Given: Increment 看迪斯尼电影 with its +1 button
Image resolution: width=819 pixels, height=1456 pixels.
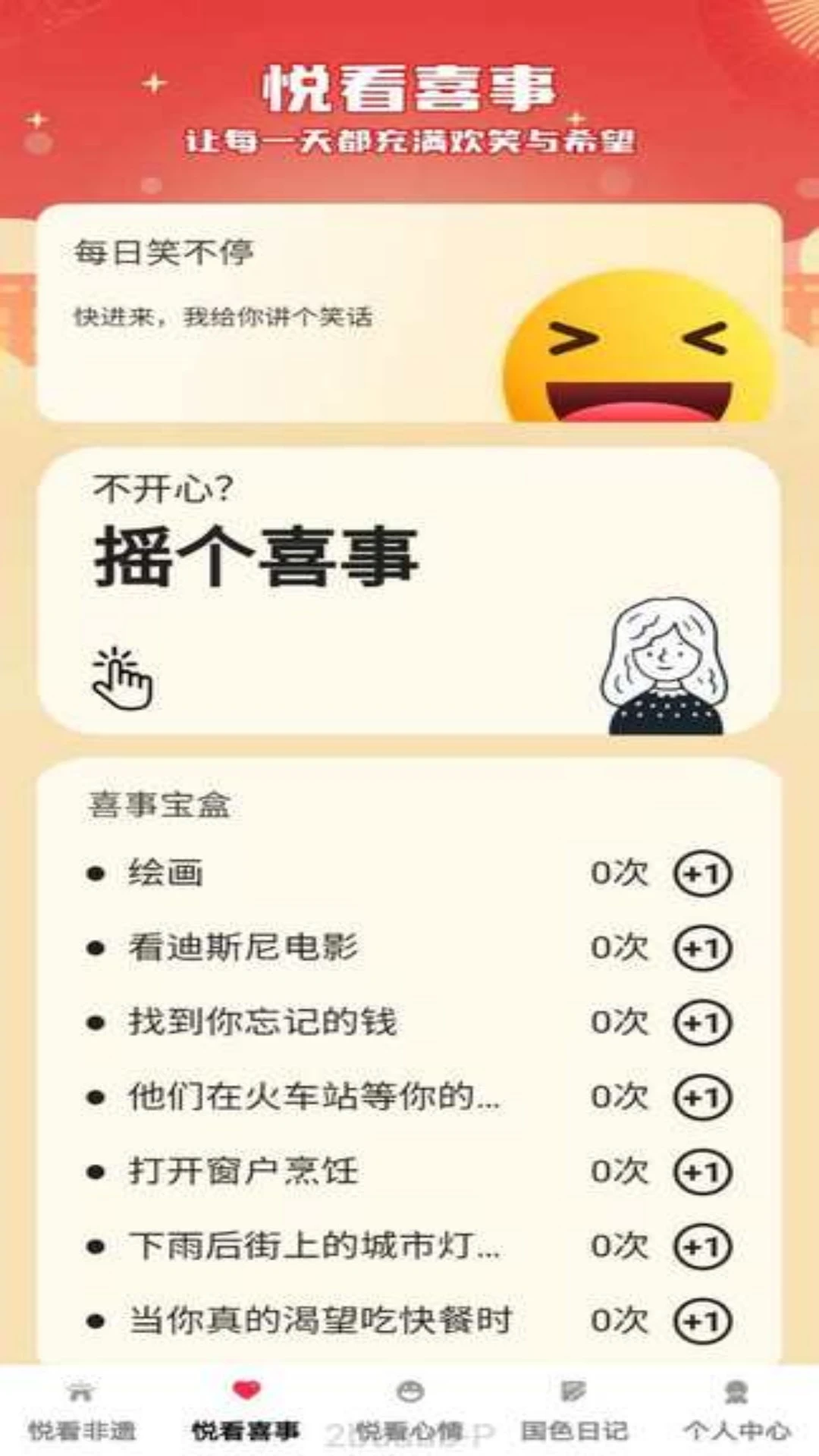Looking at the screenshot, I should coord(702,949).
